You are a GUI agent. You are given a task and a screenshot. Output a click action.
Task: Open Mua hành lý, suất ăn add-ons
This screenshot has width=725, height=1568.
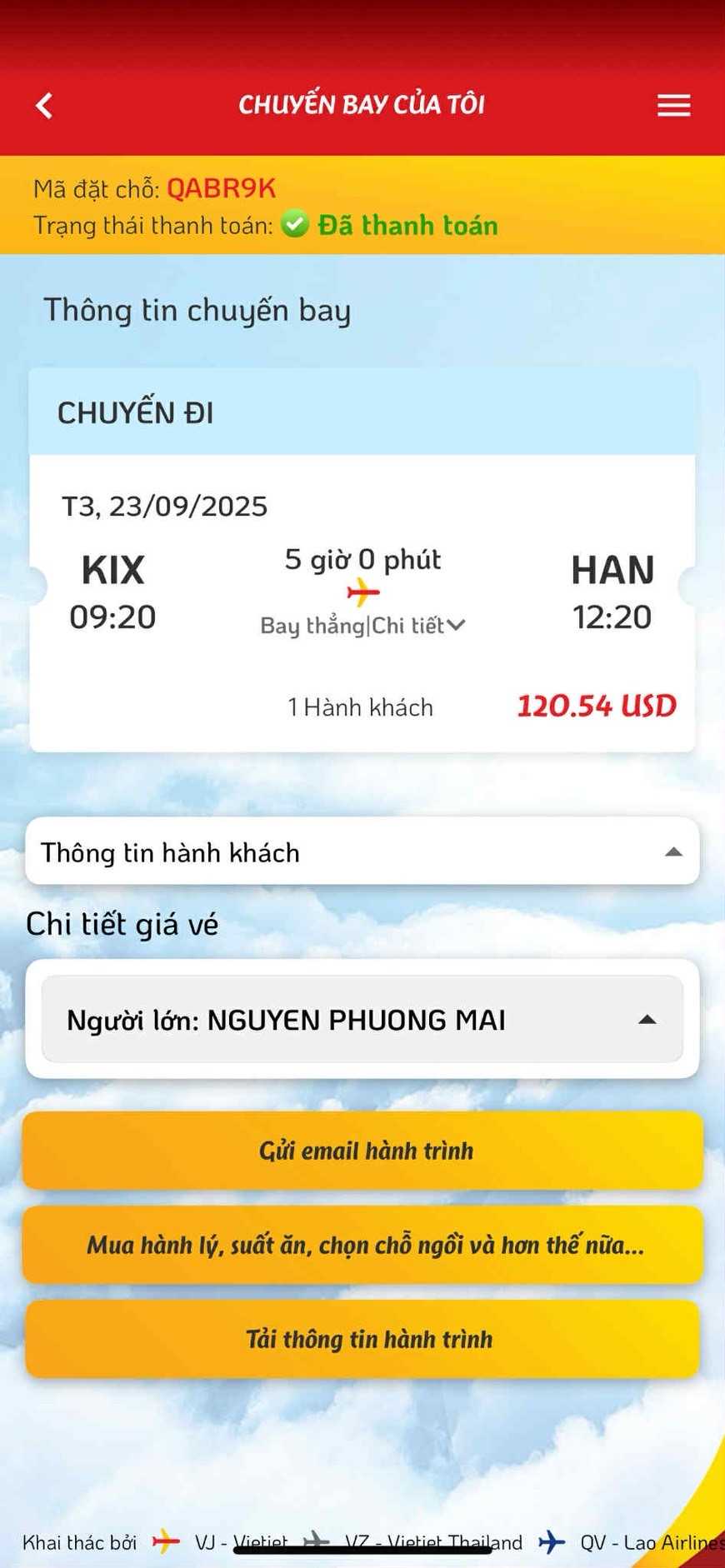tap(363, 1245)
